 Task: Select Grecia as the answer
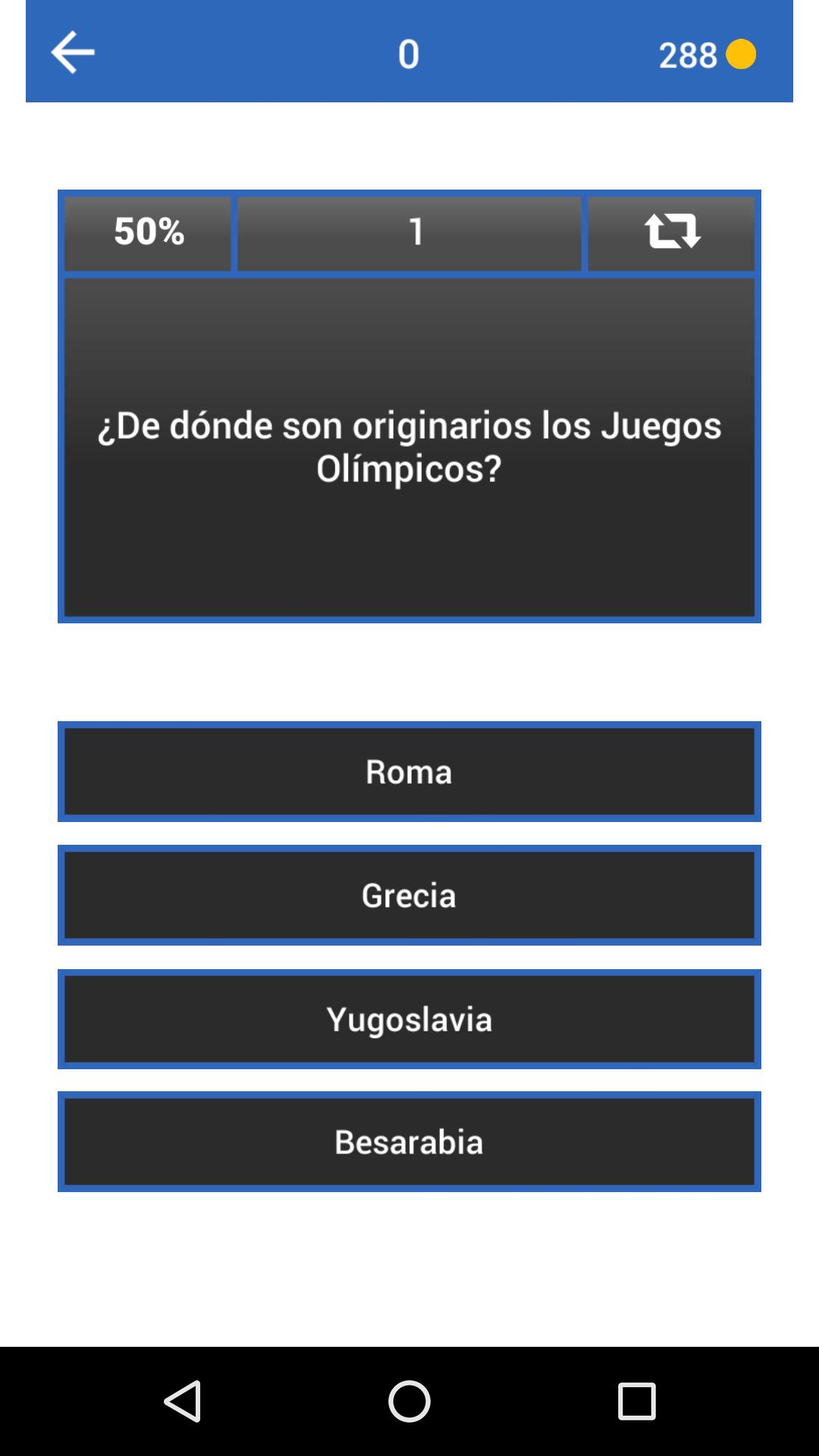[409, 895]
